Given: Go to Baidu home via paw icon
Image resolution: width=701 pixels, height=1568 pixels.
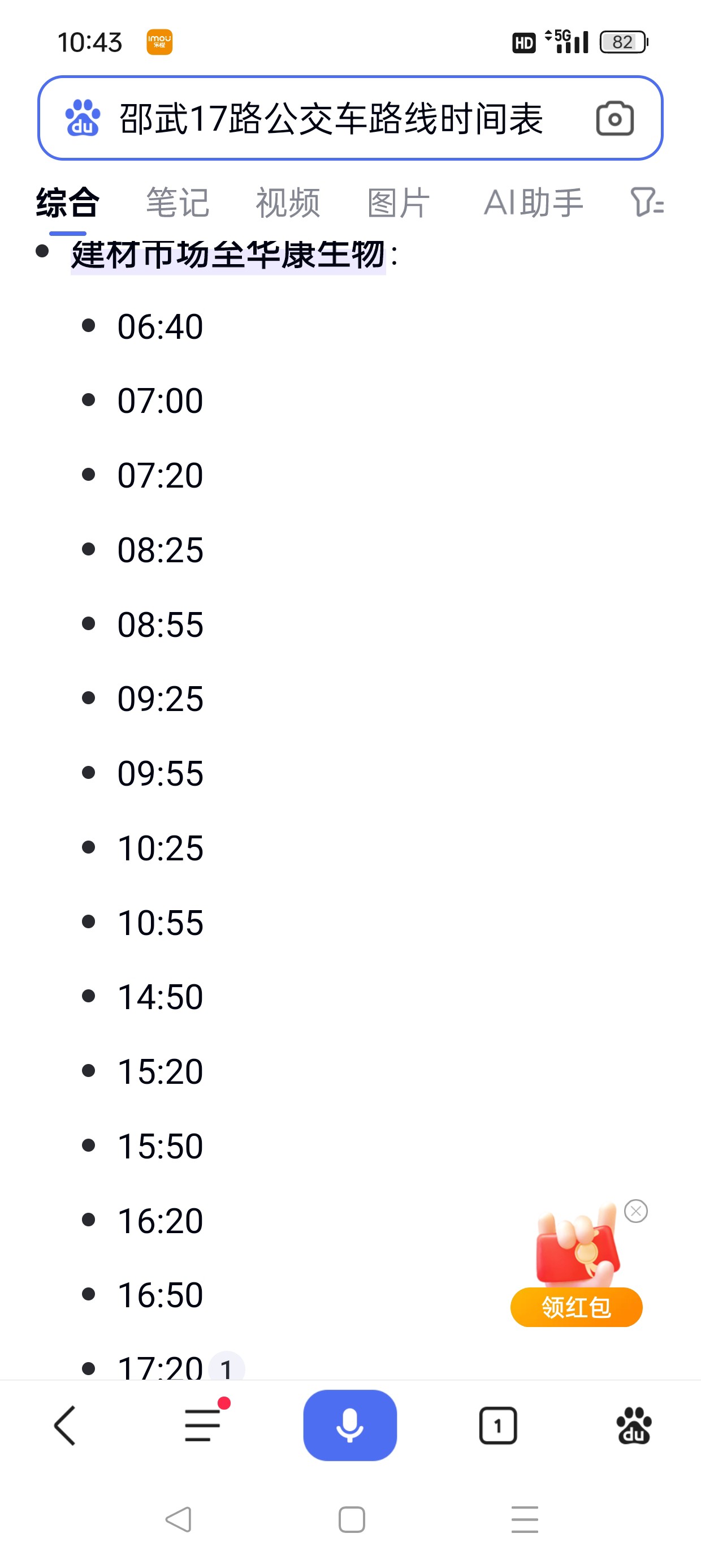Looking at the screenshot, I should click(634, 1425).
